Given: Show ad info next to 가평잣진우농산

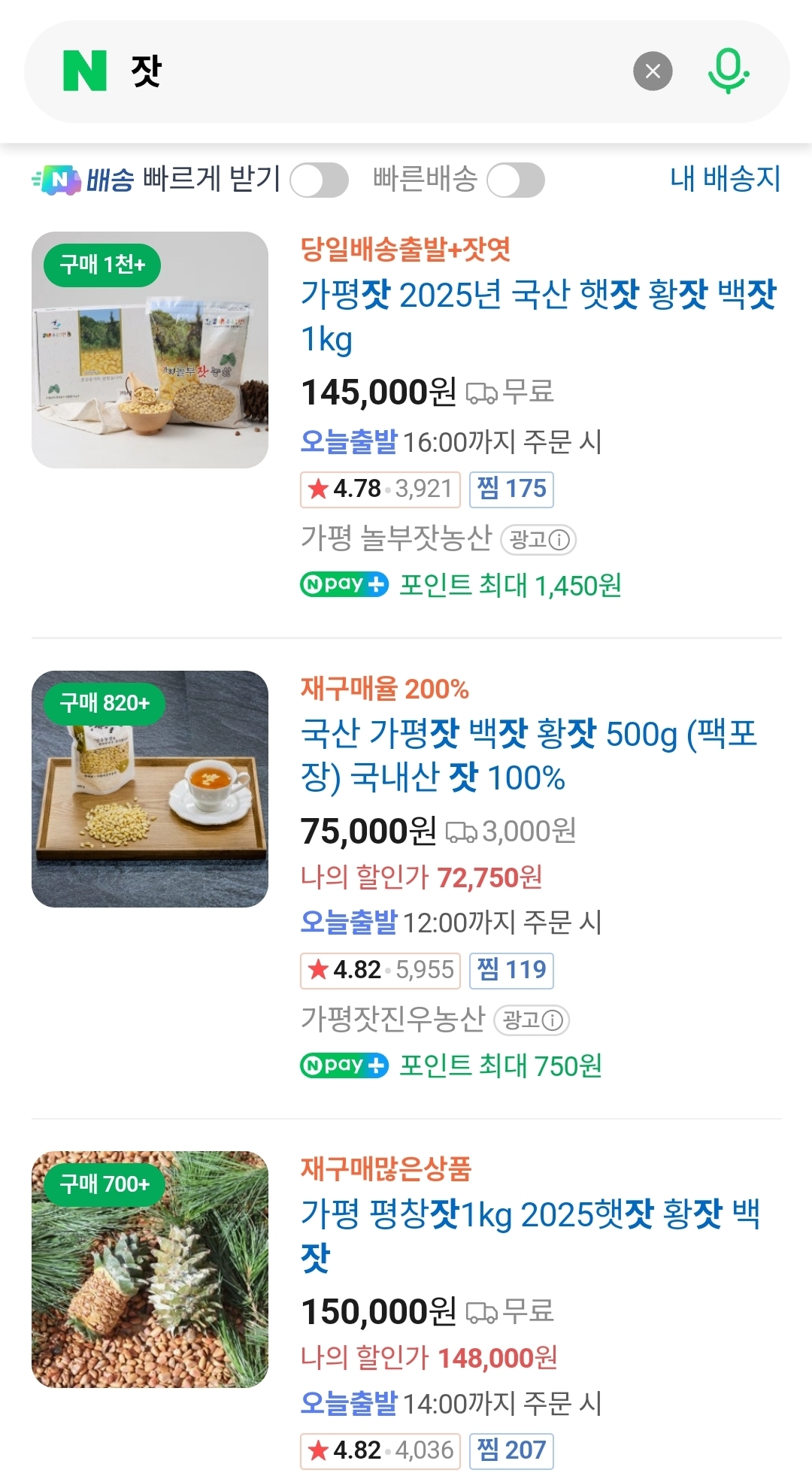Looking at the screenshot, I should click(532, 1020).
